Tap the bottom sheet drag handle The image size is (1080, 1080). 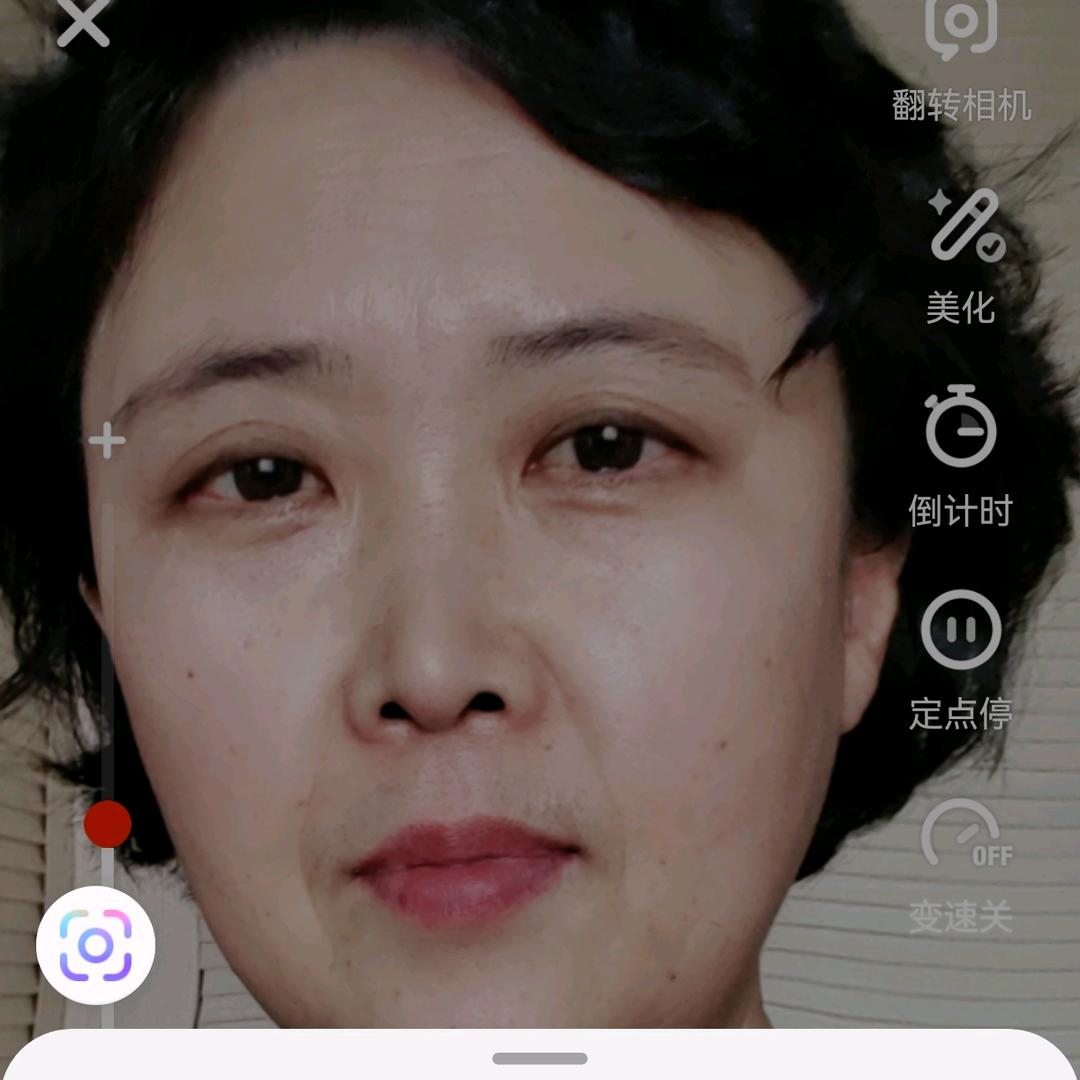[540, 1058]
